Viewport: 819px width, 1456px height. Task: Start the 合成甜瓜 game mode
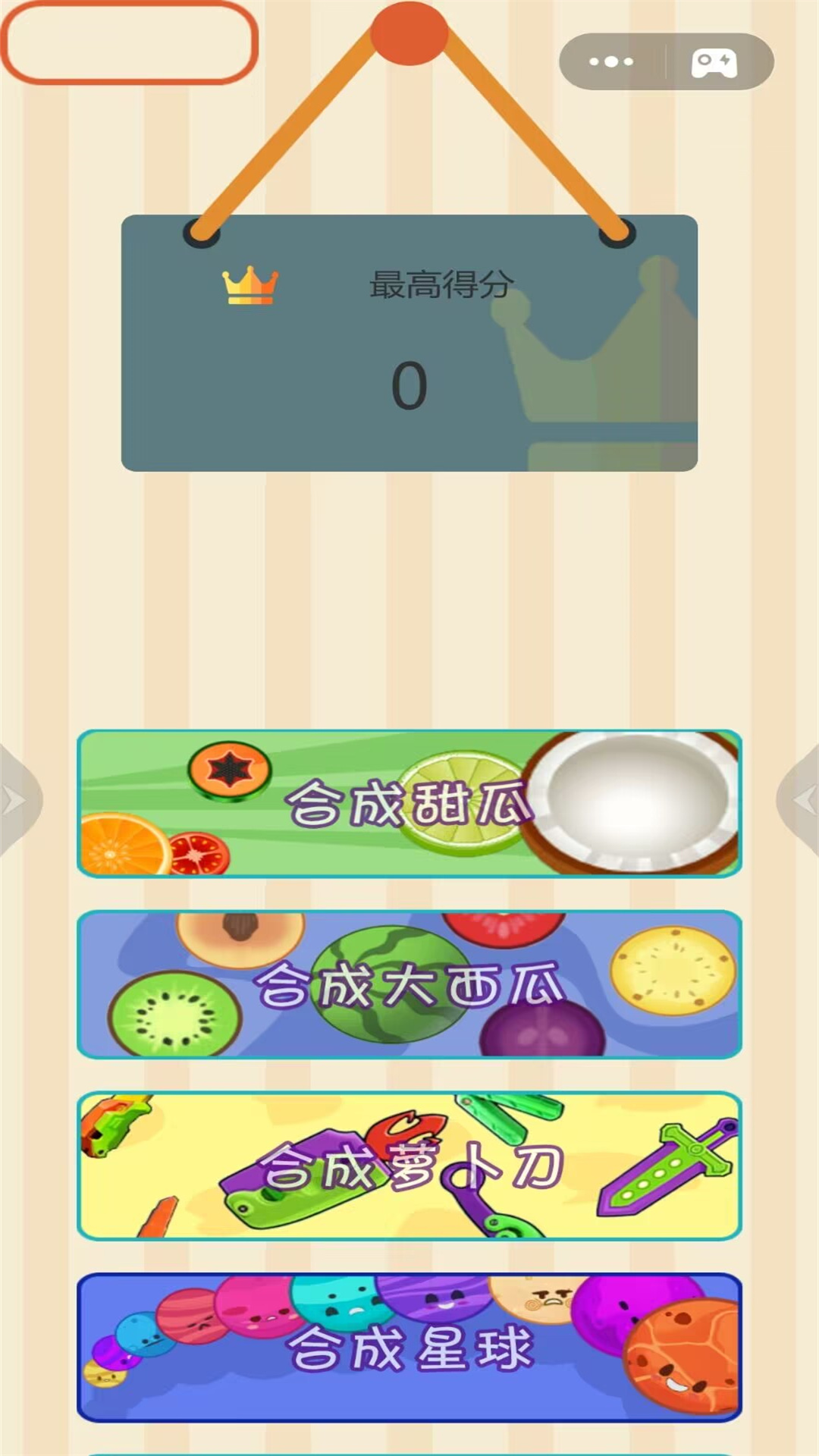click(x=409, y=804)
